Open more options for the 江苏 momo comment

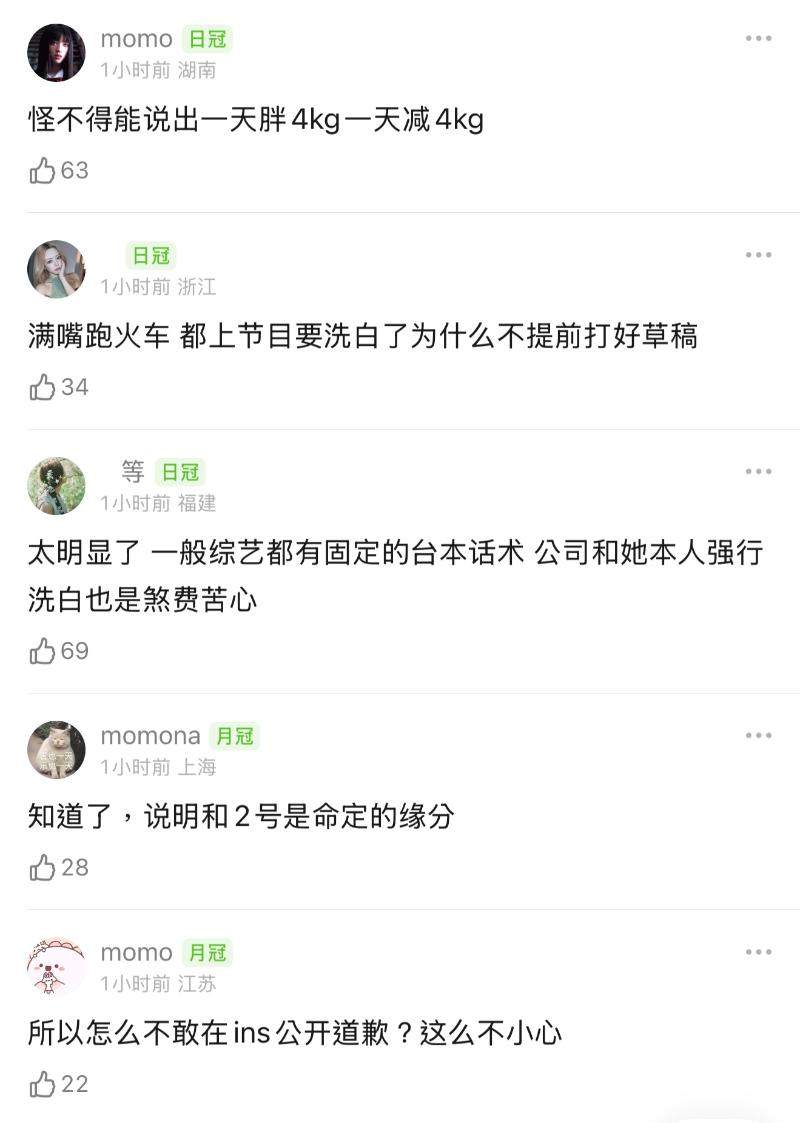click(758, 952)
